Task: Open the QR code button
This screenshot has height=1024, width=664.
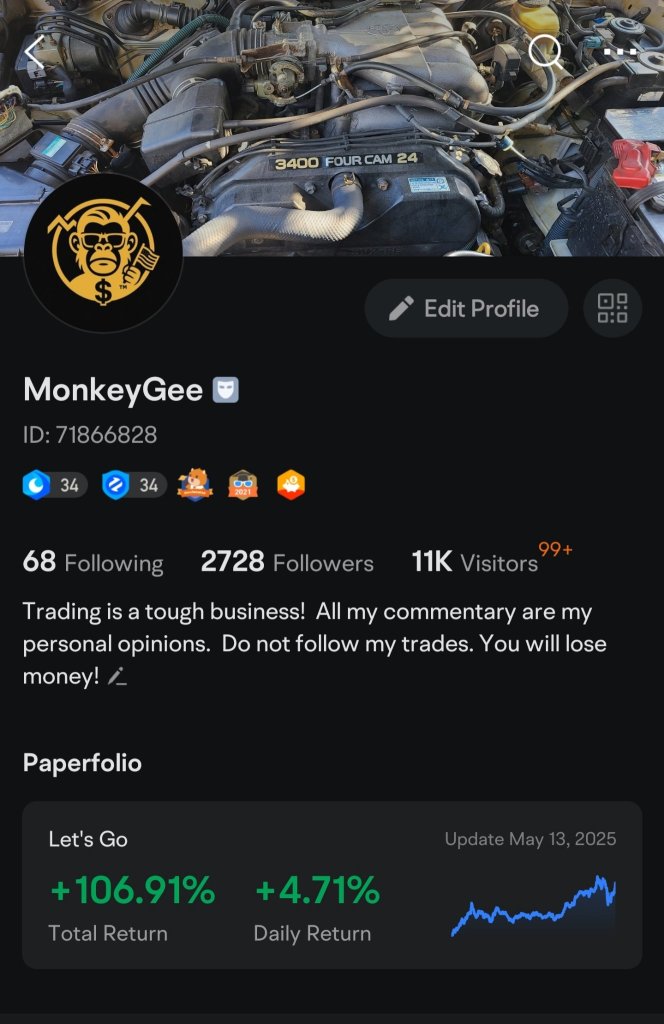Action: 612,308
